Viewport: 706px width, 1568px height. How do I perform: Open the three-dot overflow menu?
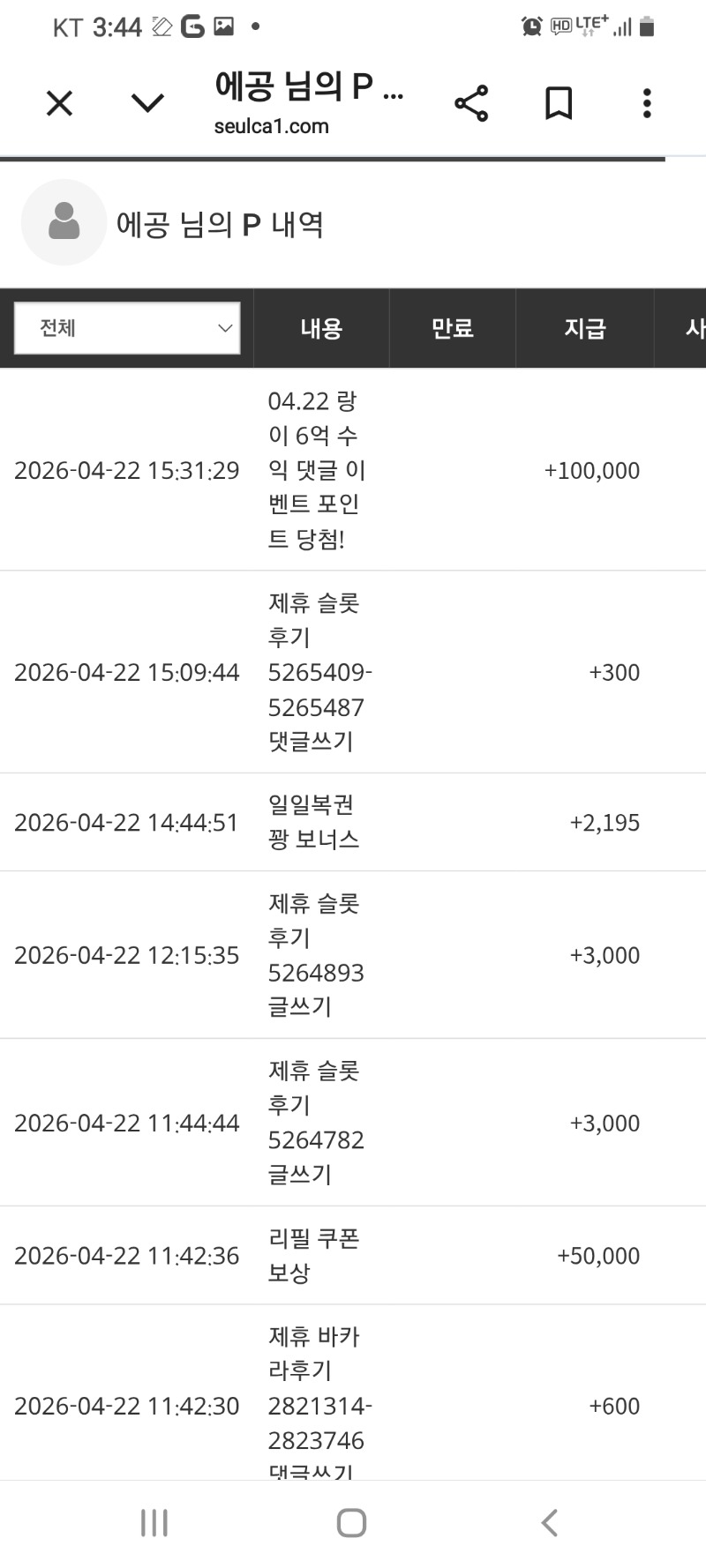[x=647, y=104]
